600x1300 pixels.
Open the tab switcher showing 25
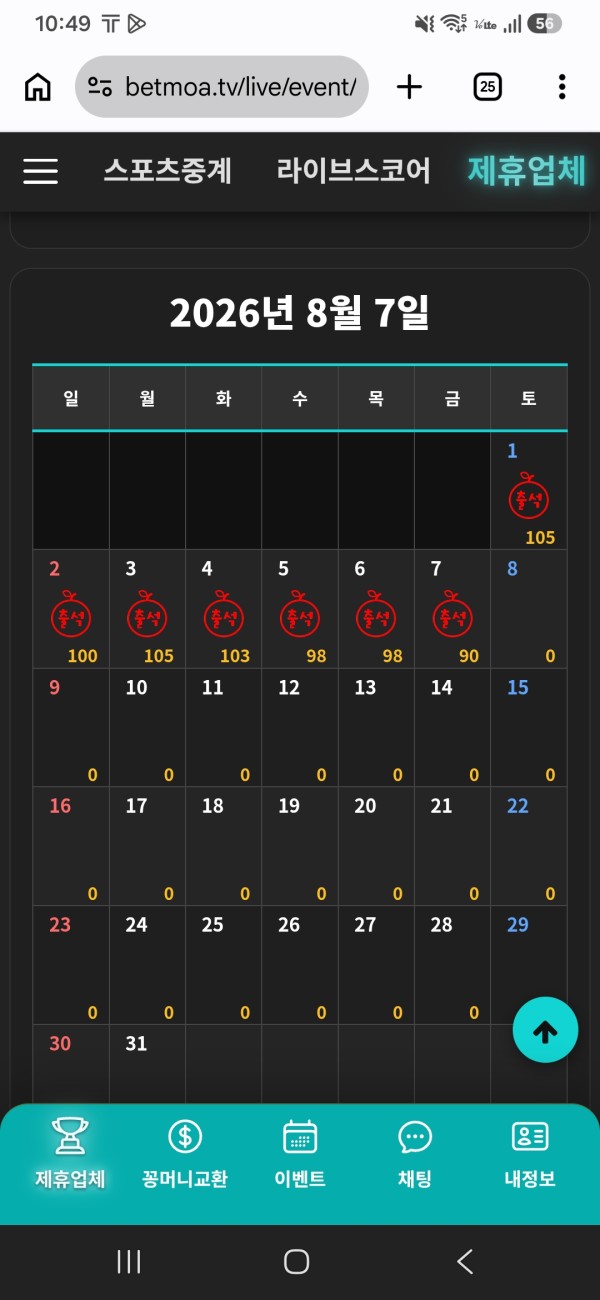[487, 87]
